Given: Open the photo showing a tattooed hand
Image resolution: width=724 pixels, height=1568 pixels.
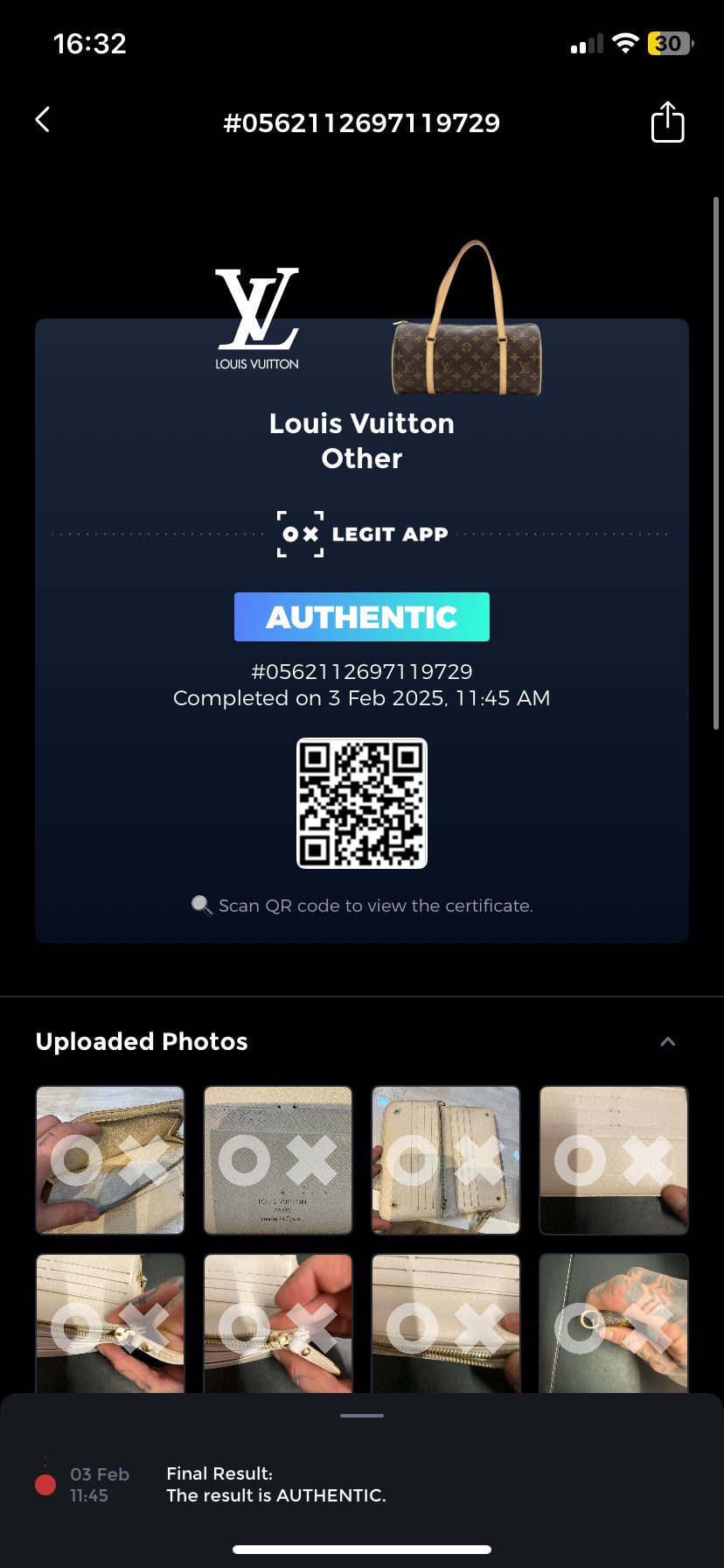Looking at the screenshot, I should click(x=614, y=1322).
